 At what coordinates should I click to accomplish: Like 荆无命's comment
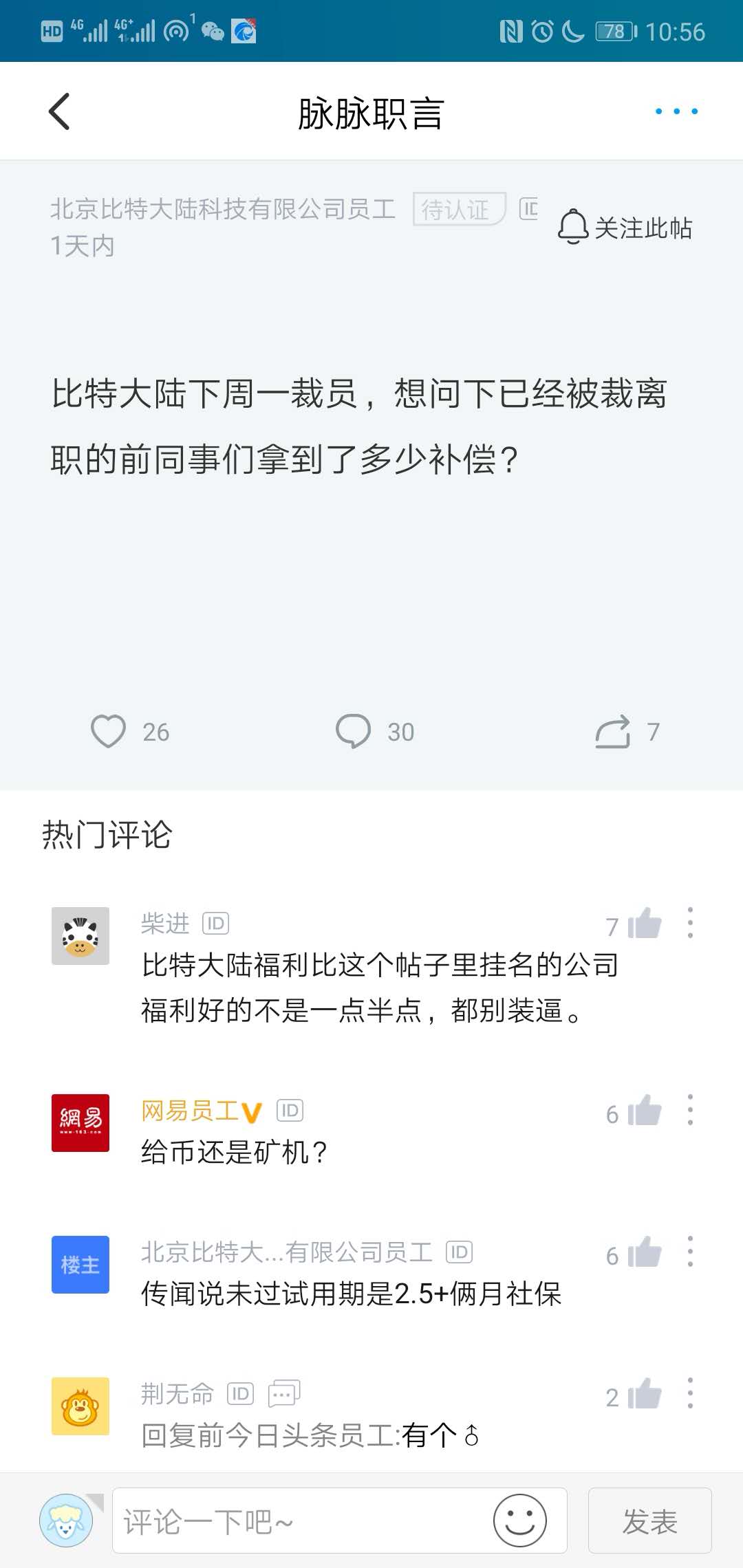click(644, 1393)
